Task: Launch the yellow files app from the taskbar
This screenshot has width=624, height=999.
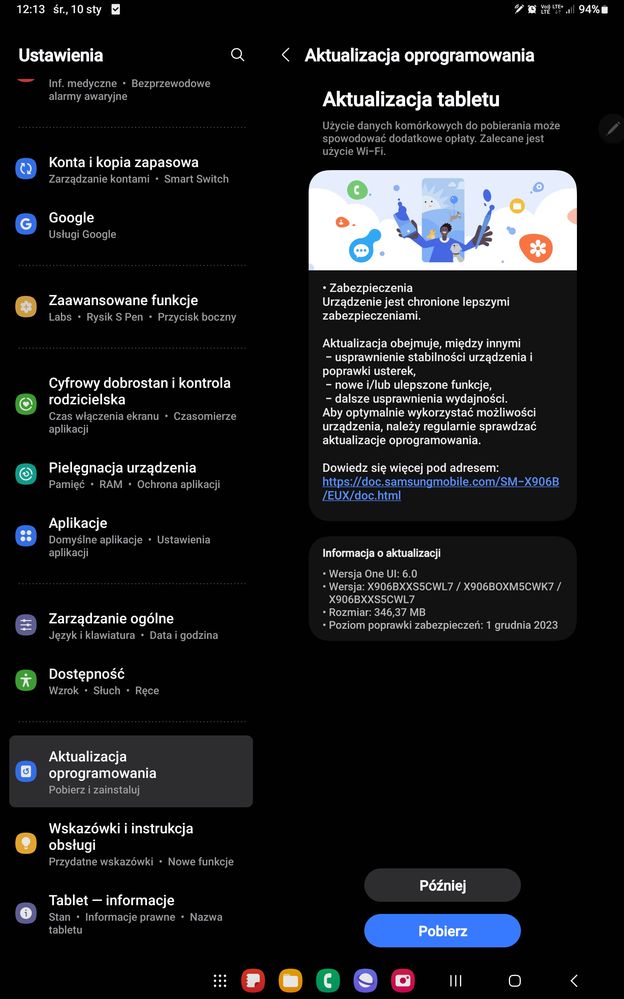Action: (291, 981)
